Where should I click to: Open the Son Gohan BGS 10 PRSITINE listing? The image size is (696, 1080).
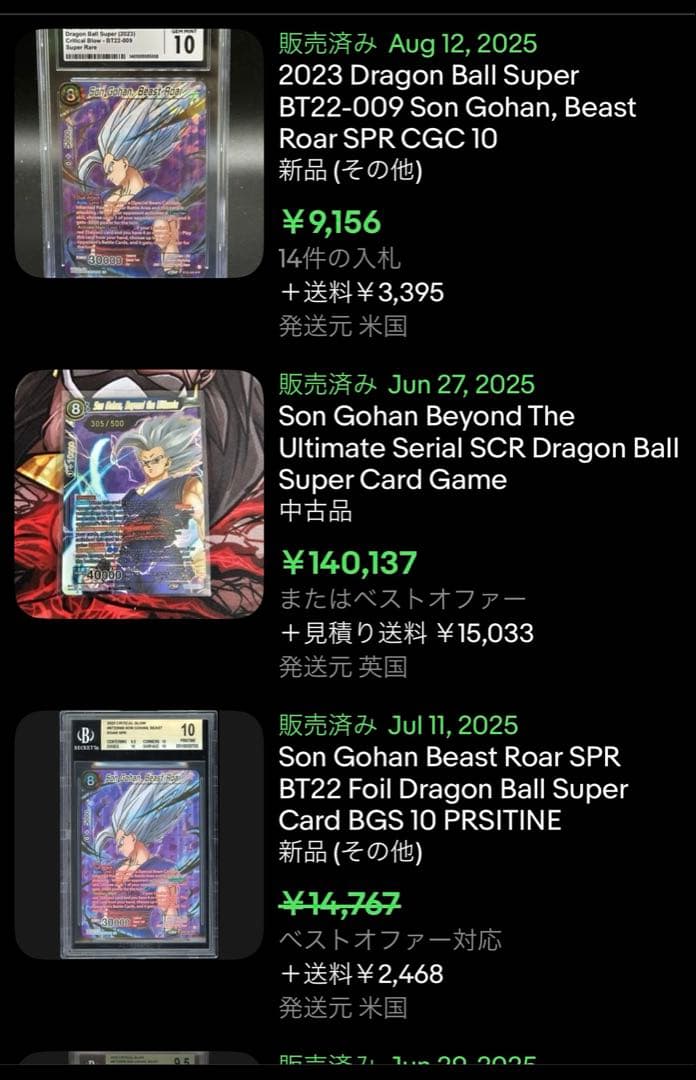(x=452, y=789)
